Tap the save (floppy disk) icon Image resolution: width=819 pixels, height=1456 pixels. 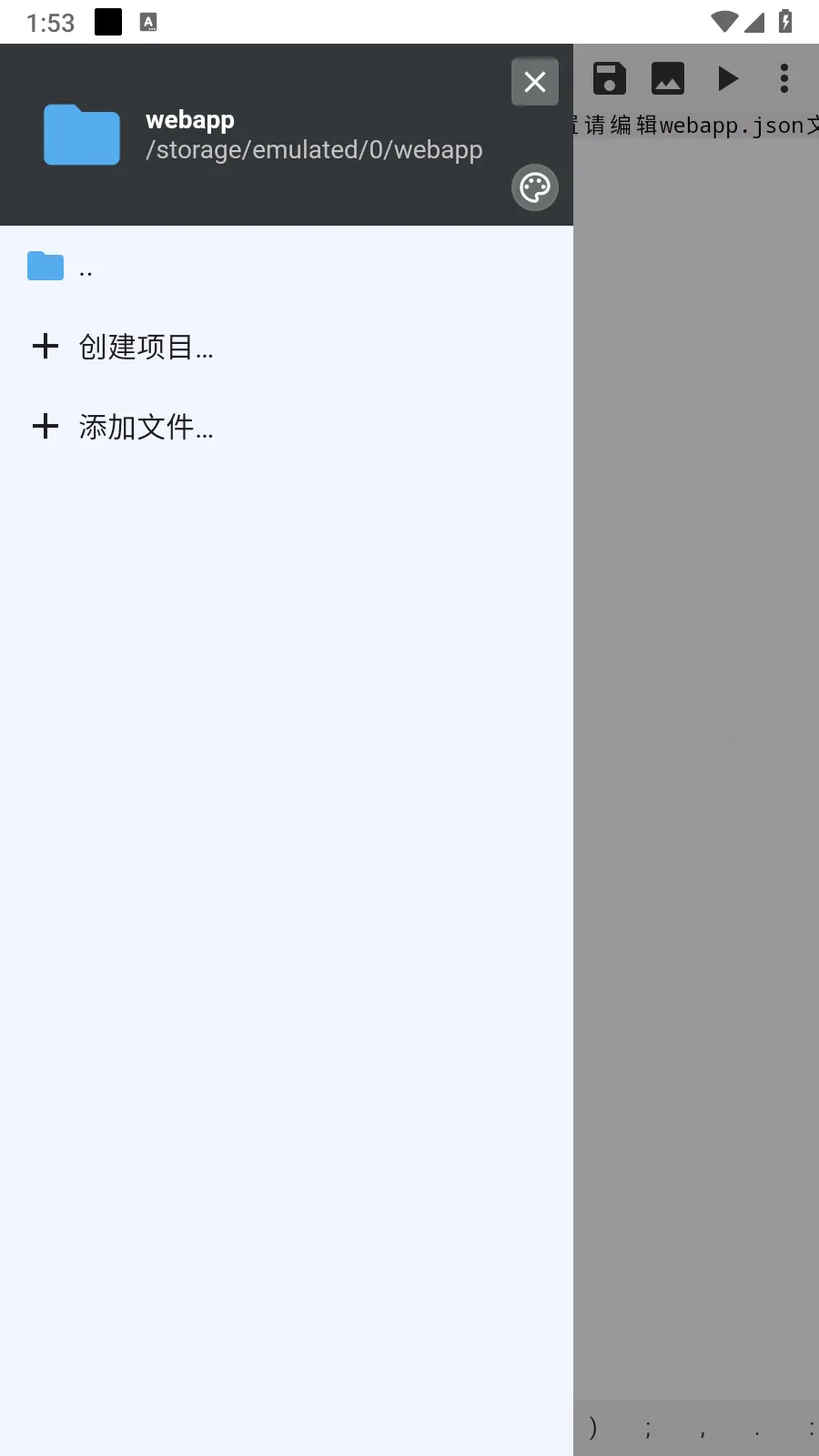pos(609,78)
